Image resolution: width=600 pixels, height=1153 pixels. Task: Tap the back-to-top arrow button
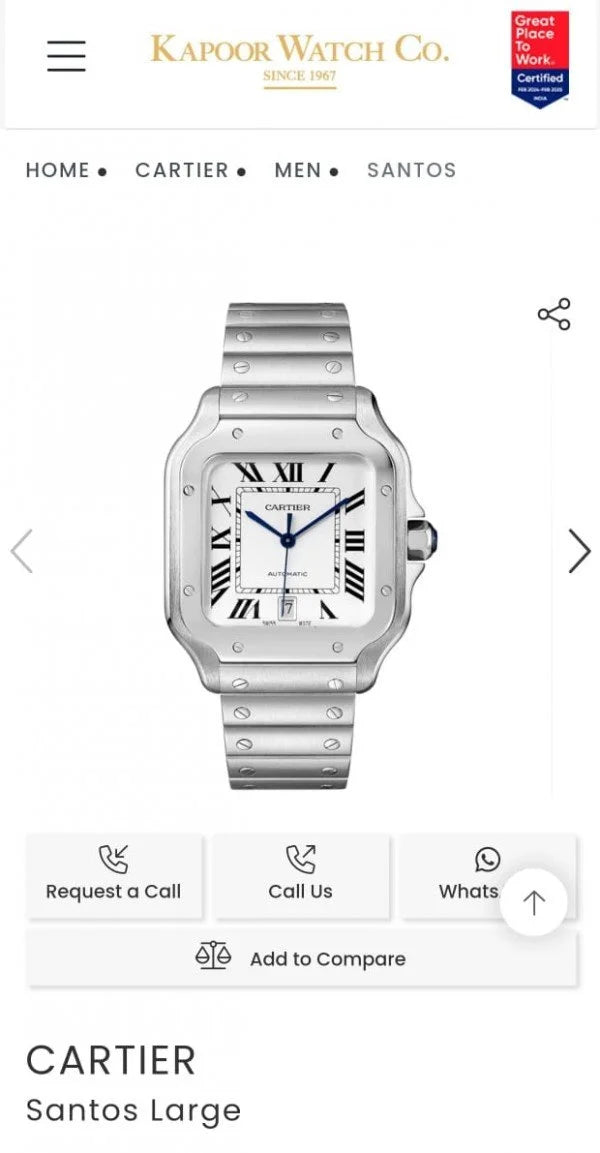click(534, 903)
